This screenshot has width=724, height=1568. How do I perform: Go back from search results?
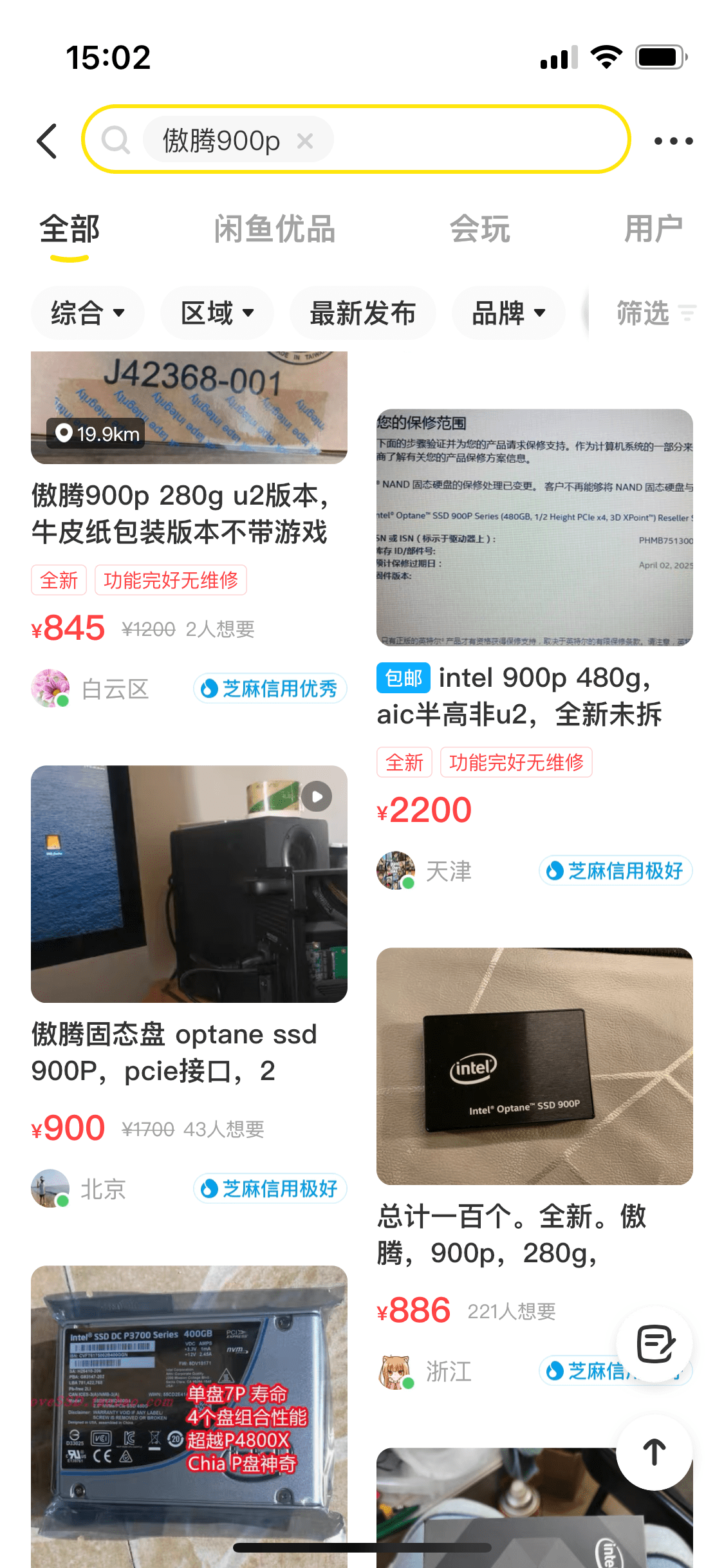(x=47, y=141)
